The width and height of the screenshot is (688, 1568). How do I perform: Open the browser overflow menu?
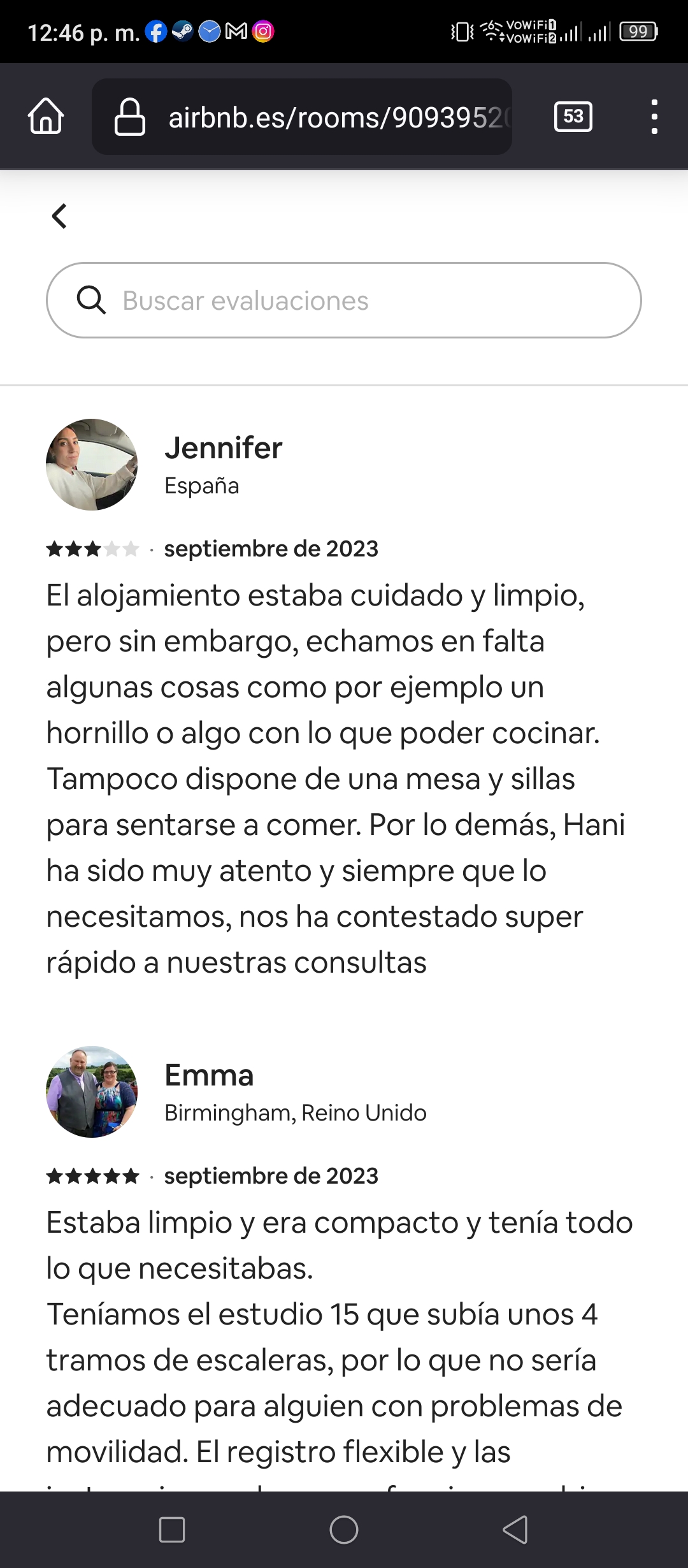pyautogui.click(x=654, y=117)
